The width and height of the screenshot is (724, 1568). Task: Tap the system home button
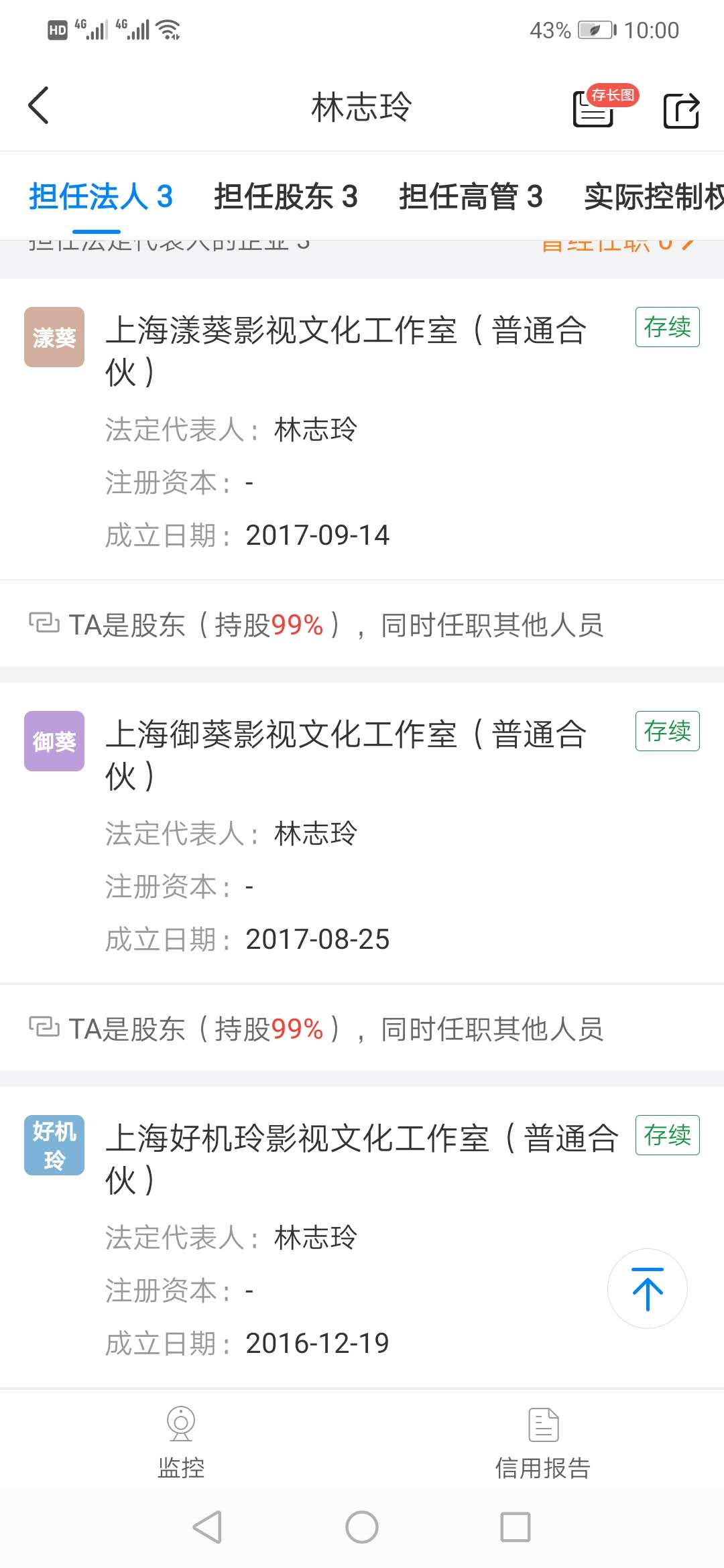[362, 1528]
